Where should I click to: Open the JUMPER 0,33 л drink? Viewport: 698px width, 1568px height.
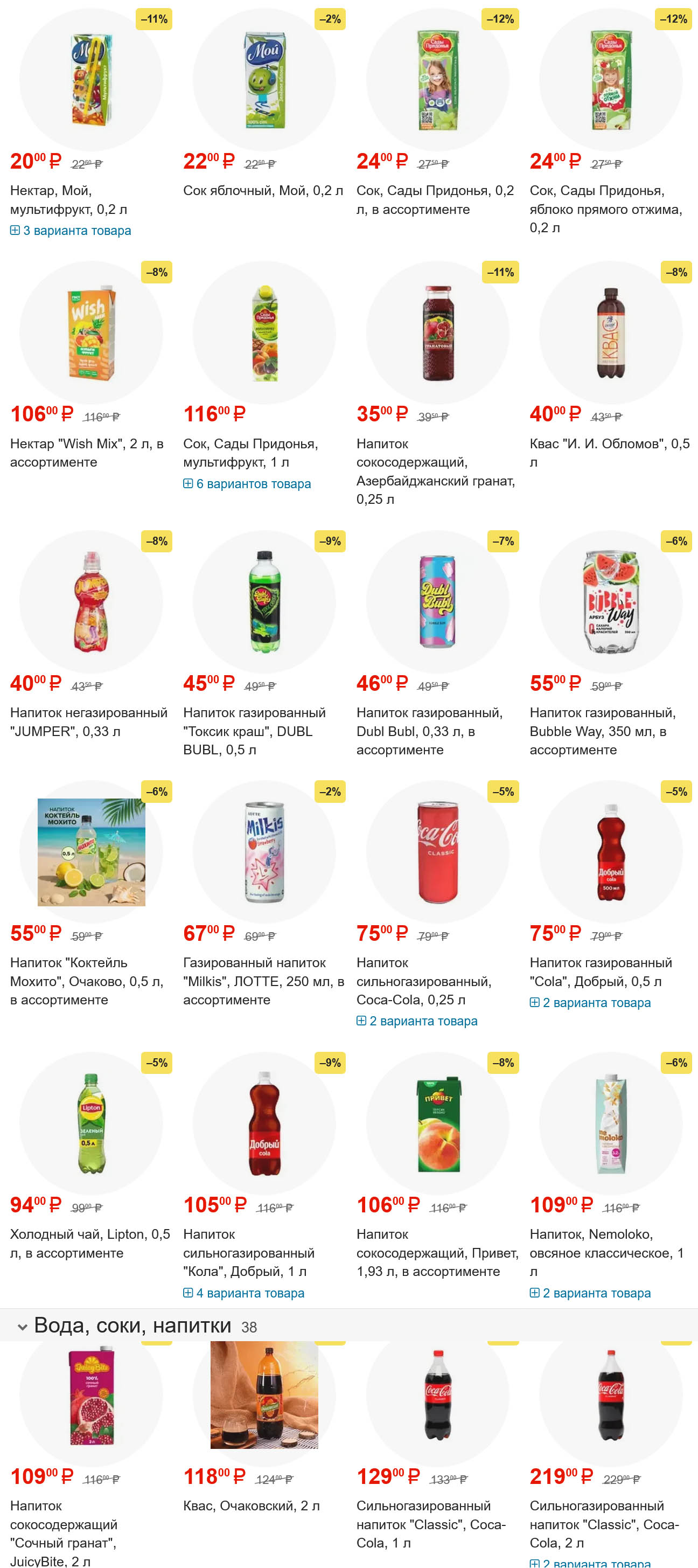coord(88,721)
